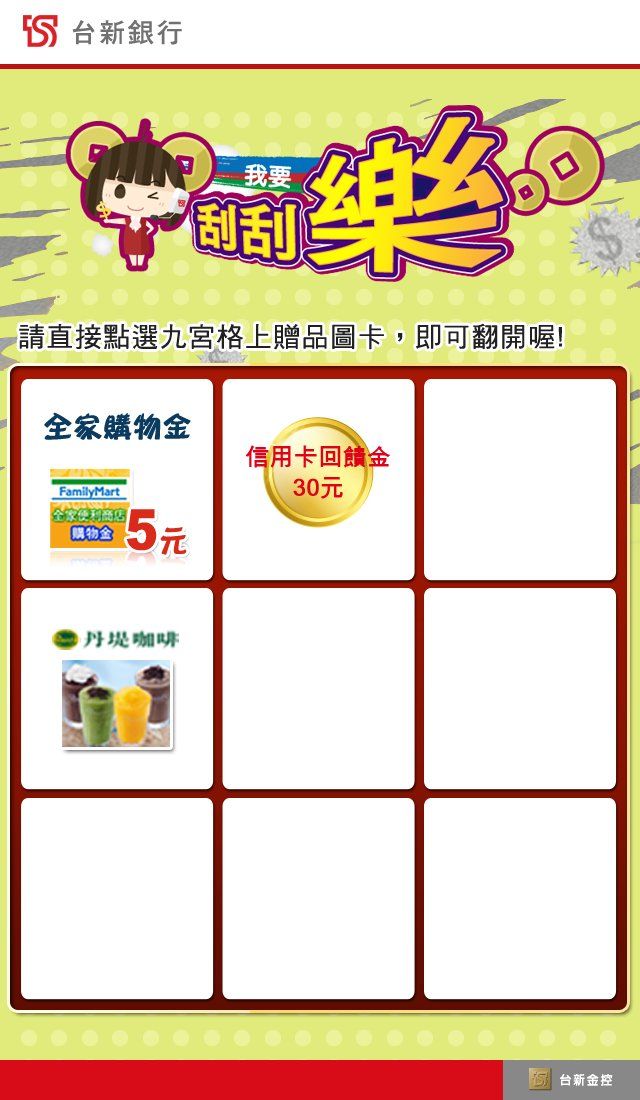The width and height of the screenshot is (640, 1100).
Task: Open the blank card directly below 丹堤咖啡 card
Action: 117,898
